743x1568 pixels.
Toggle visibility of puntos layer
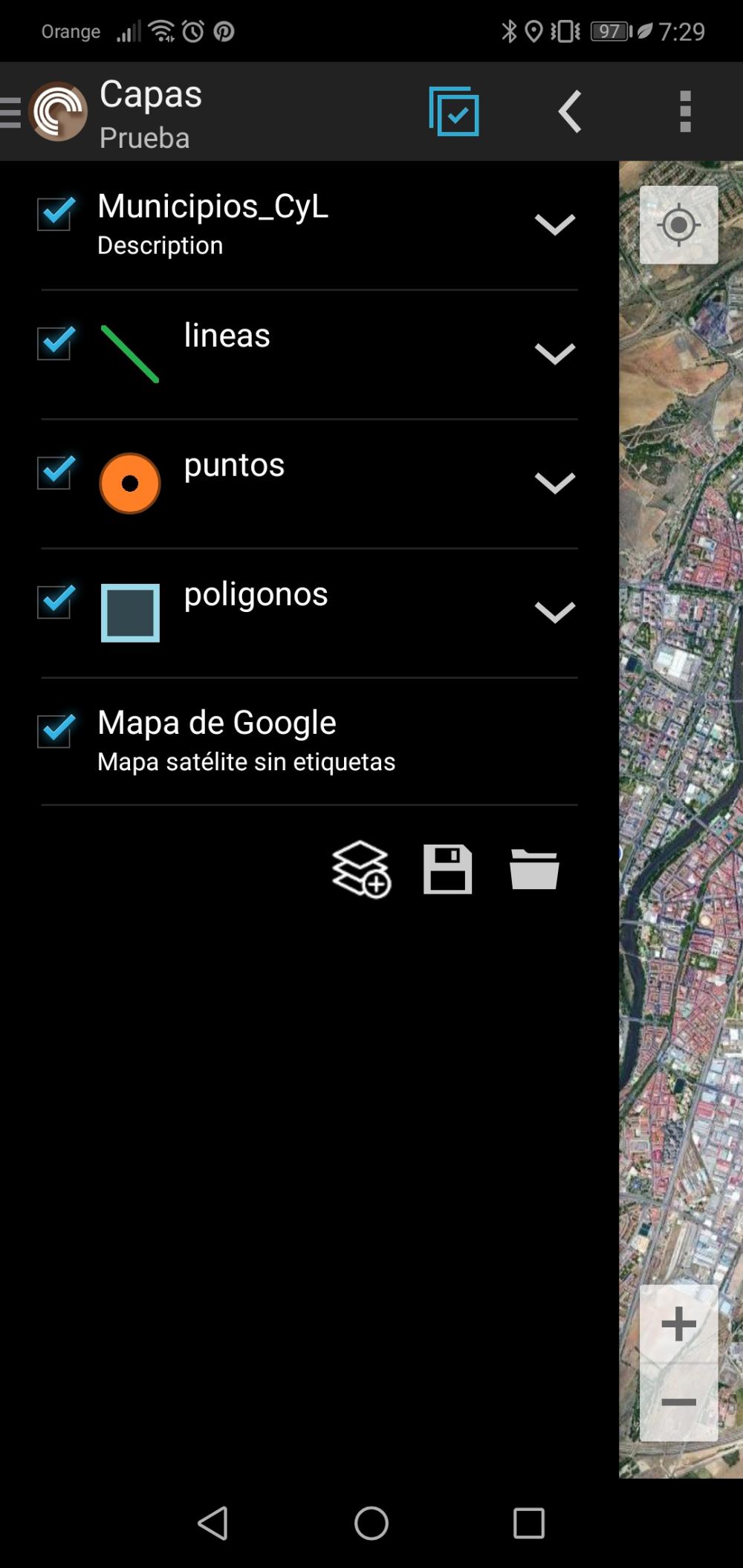(x=55, y=472)
